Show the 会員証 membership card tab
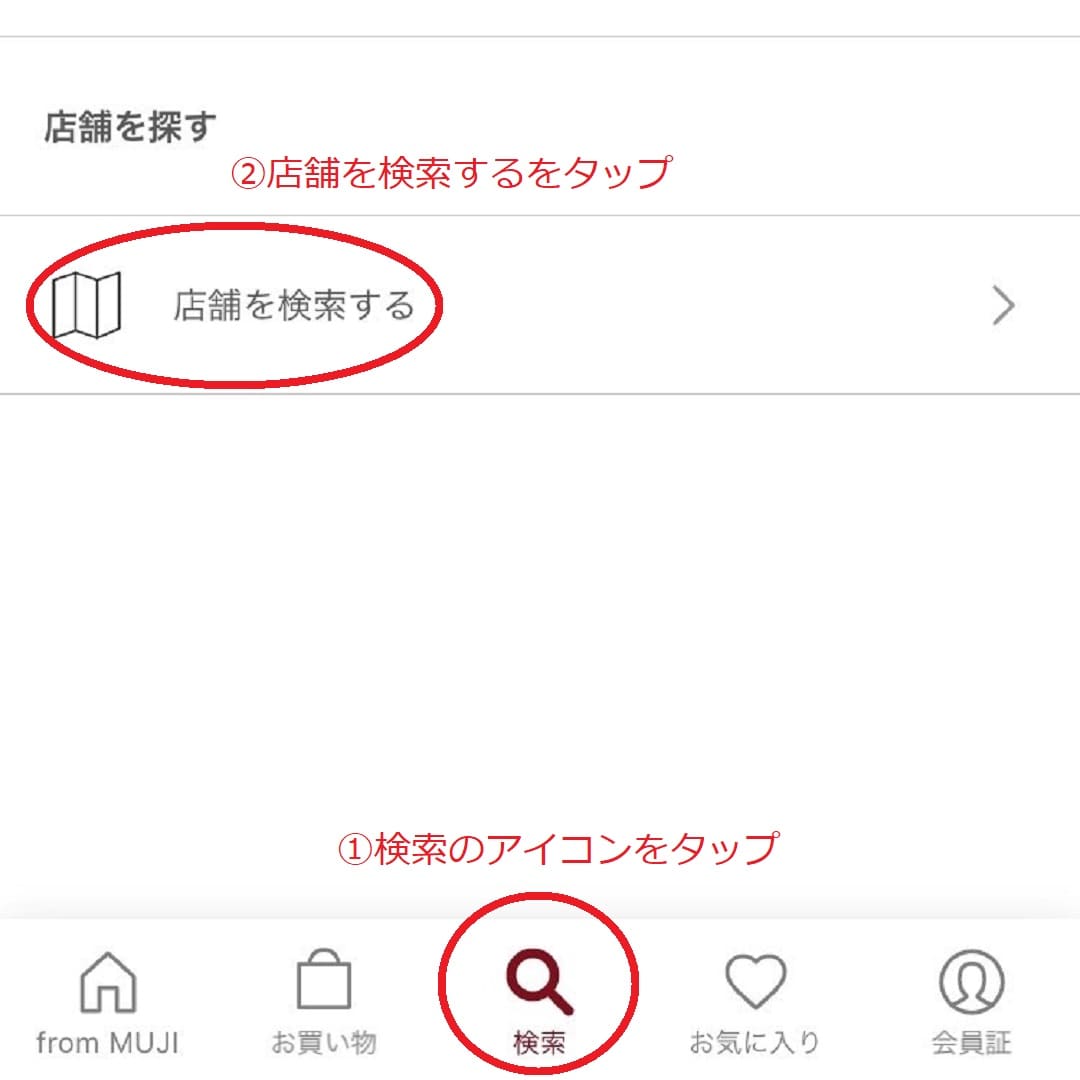The image size is (1080, 1080). (971, 1002)
